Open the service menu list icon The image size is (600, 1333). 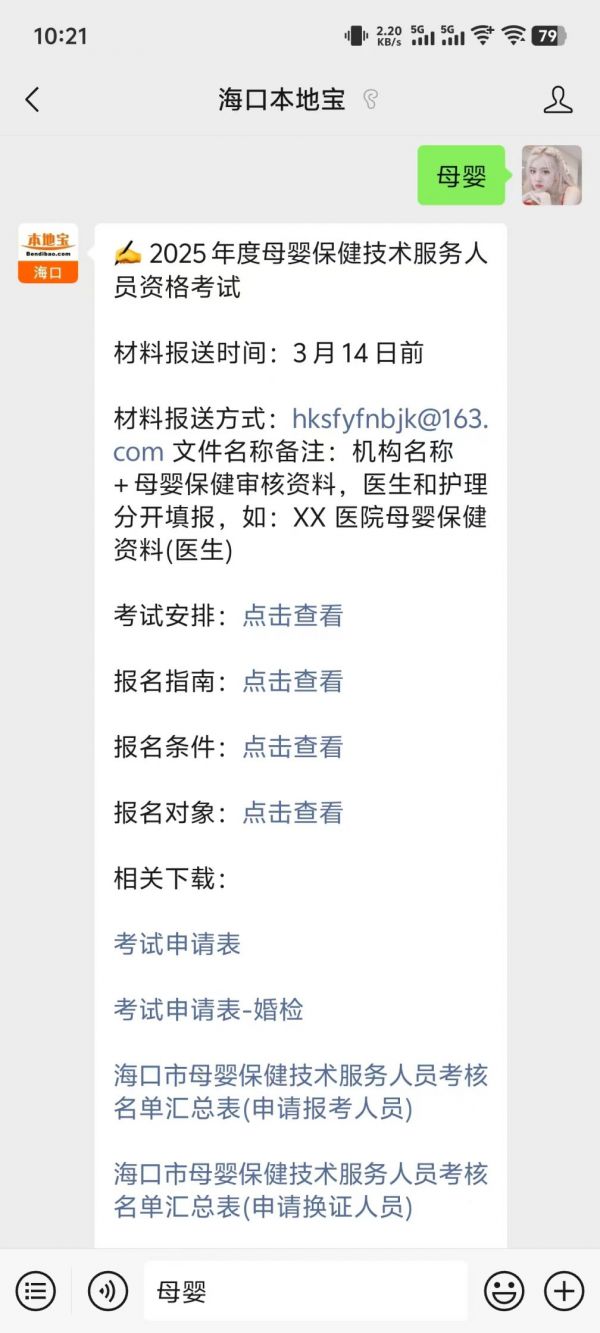click(36, 1291)
